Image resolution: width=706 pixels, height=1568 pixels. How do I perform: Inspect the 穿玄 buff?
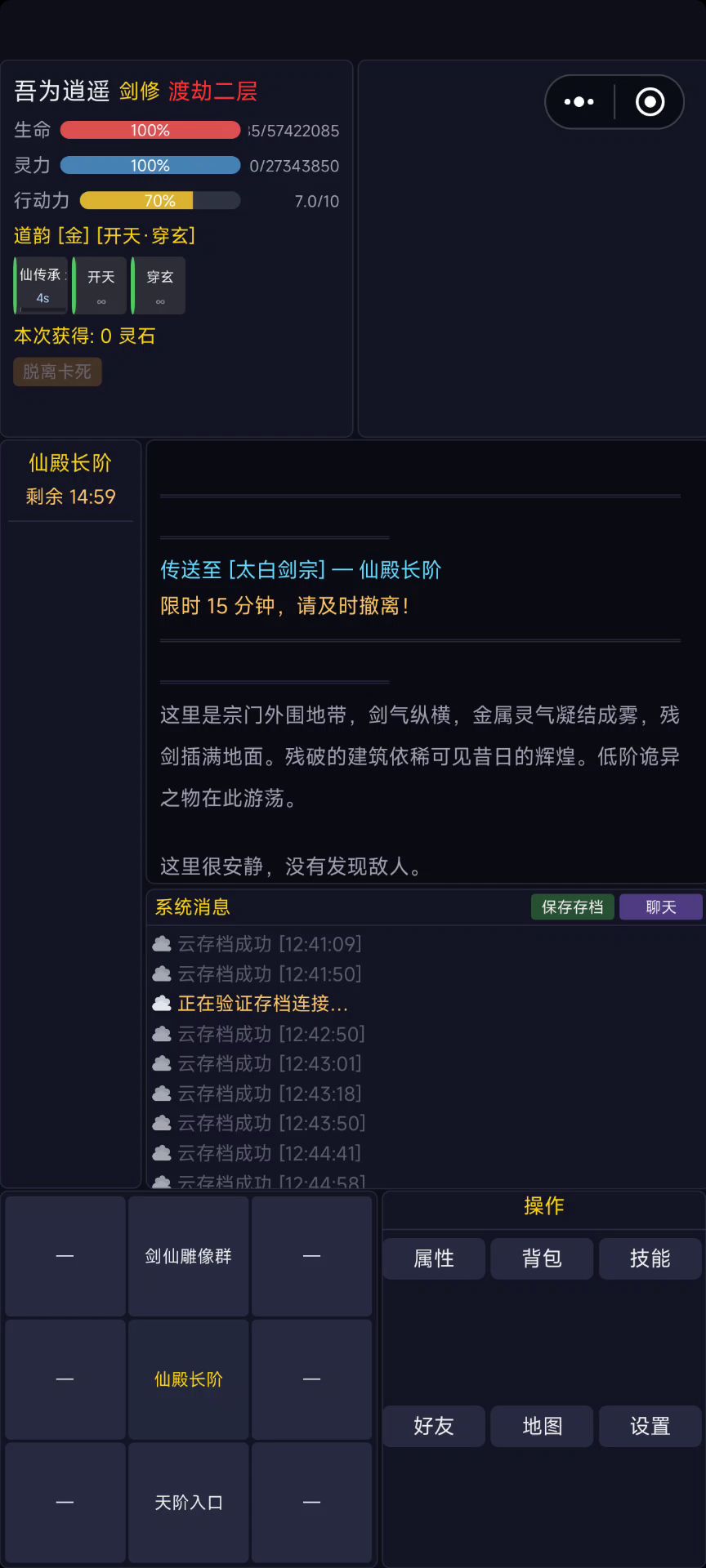159,285
